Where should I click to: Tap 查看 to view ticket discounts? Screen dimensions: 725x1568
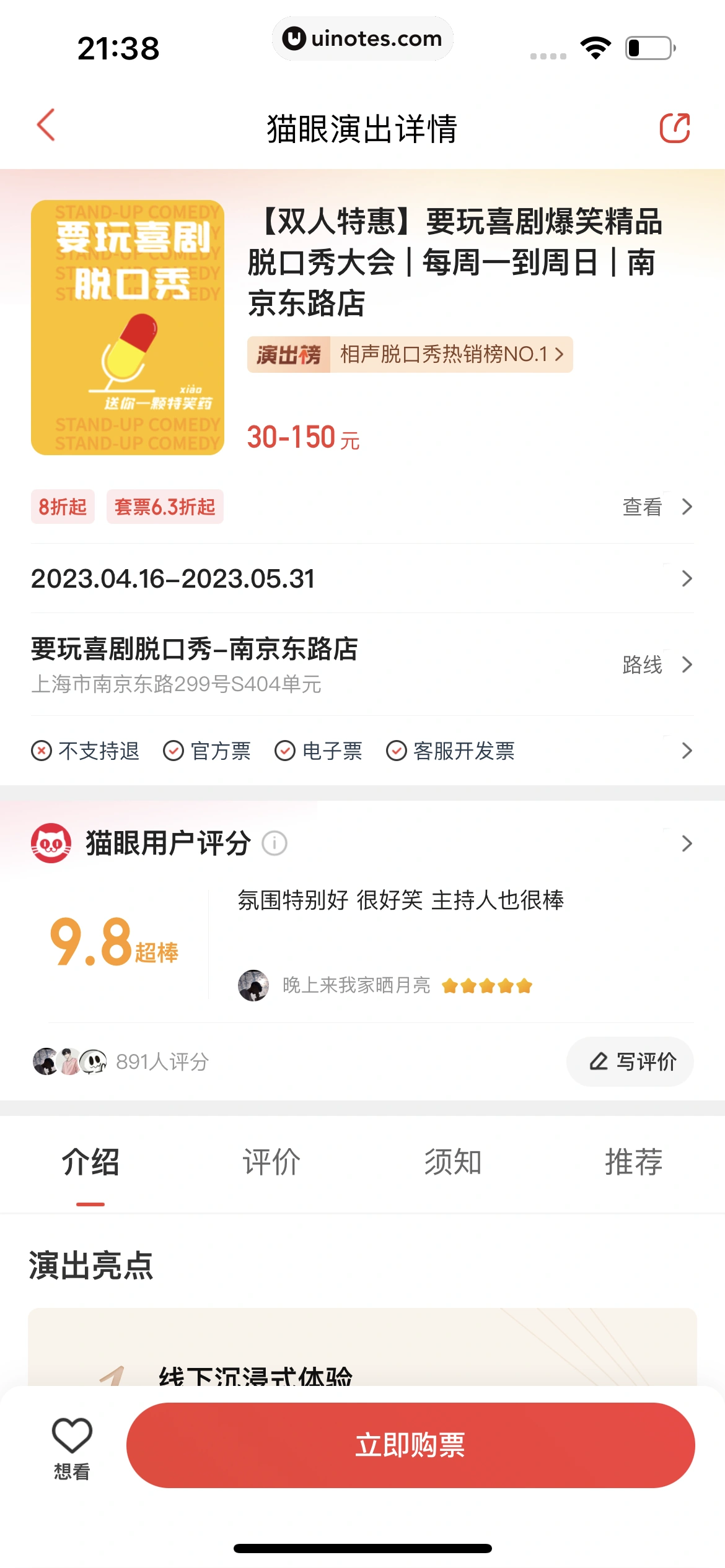coord(657,507)
